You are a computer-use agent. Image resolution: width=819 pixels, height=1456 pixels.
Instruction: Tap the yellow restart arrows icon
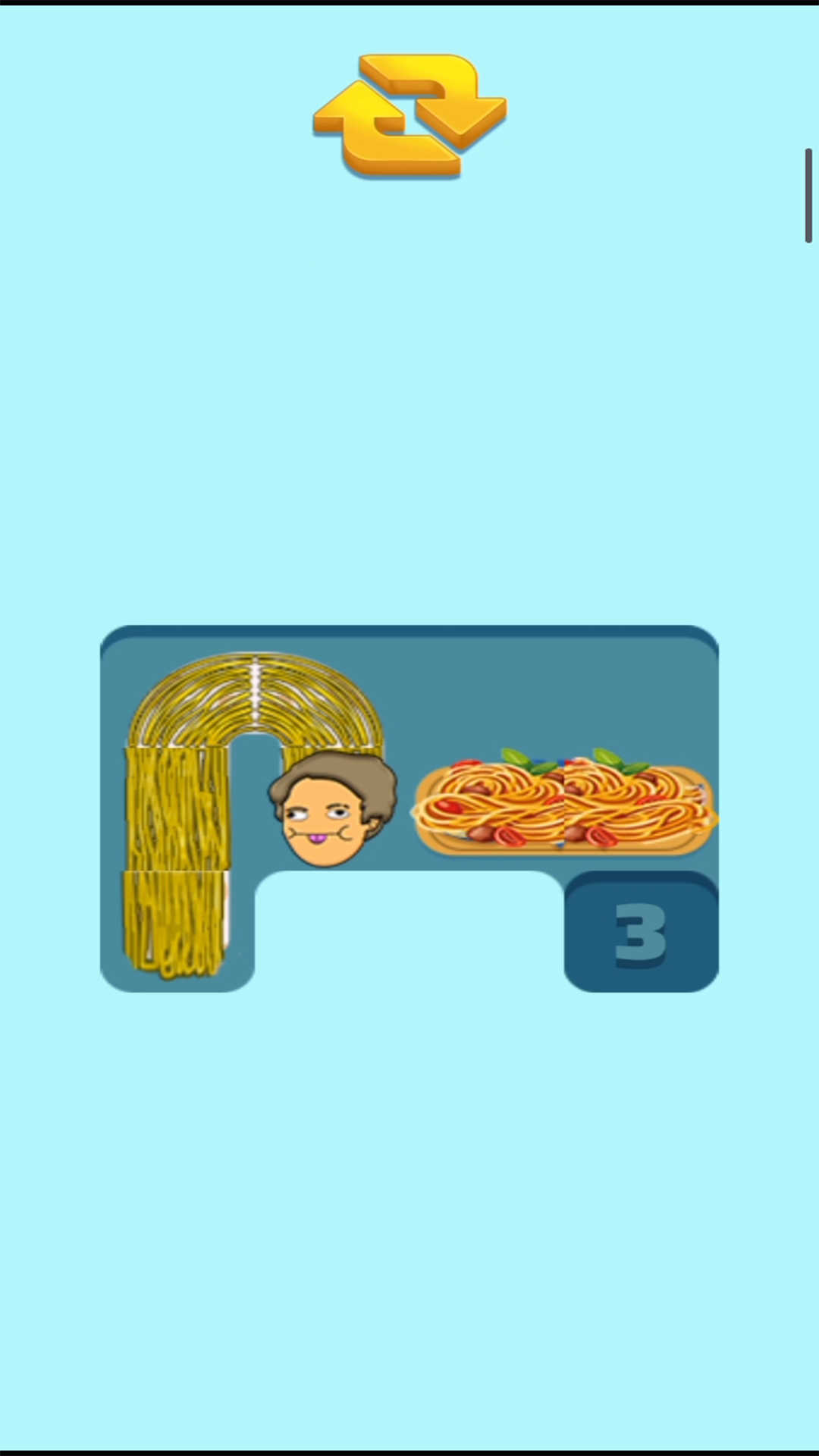click(x=409, y=116)
